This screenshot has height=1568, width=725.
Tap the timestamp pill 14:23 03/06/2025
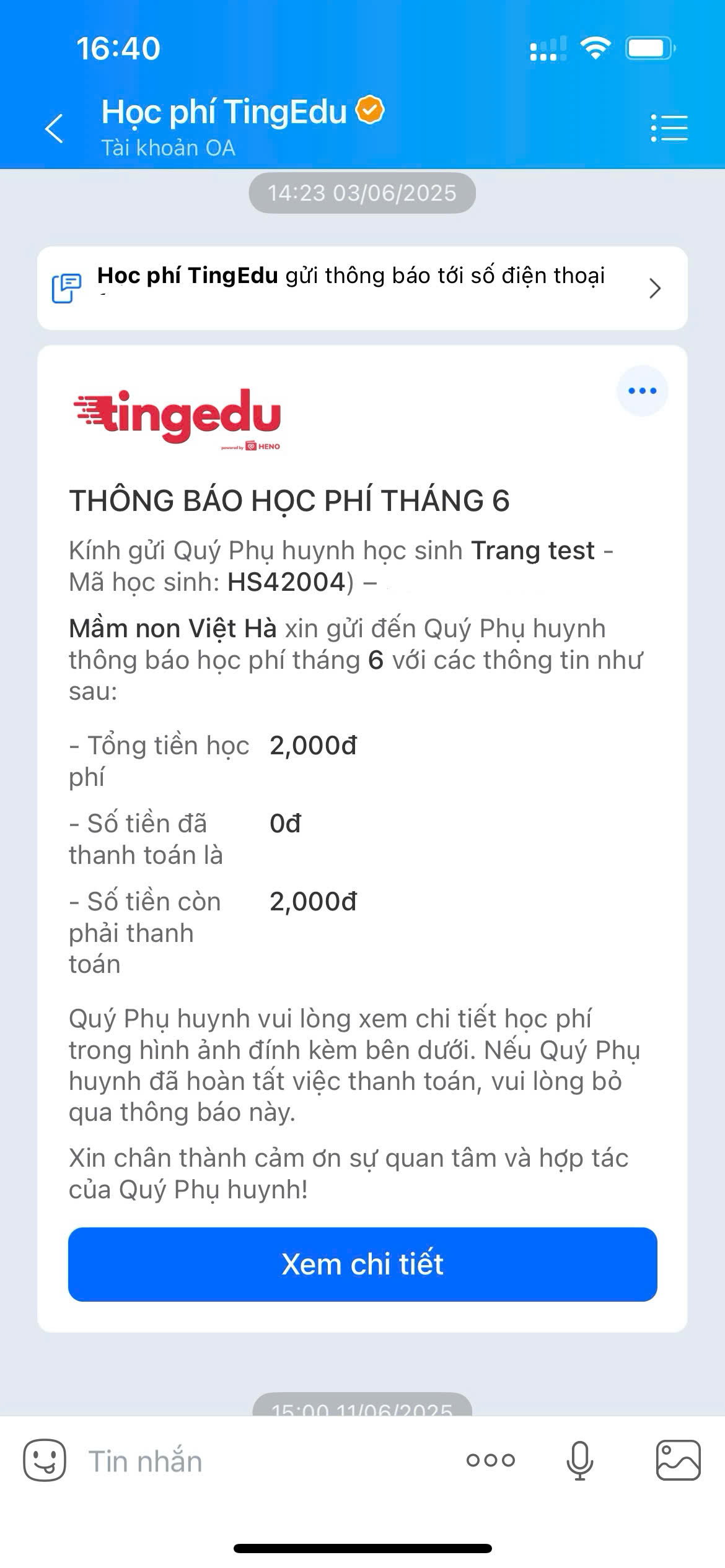click(x=362, y=192)
